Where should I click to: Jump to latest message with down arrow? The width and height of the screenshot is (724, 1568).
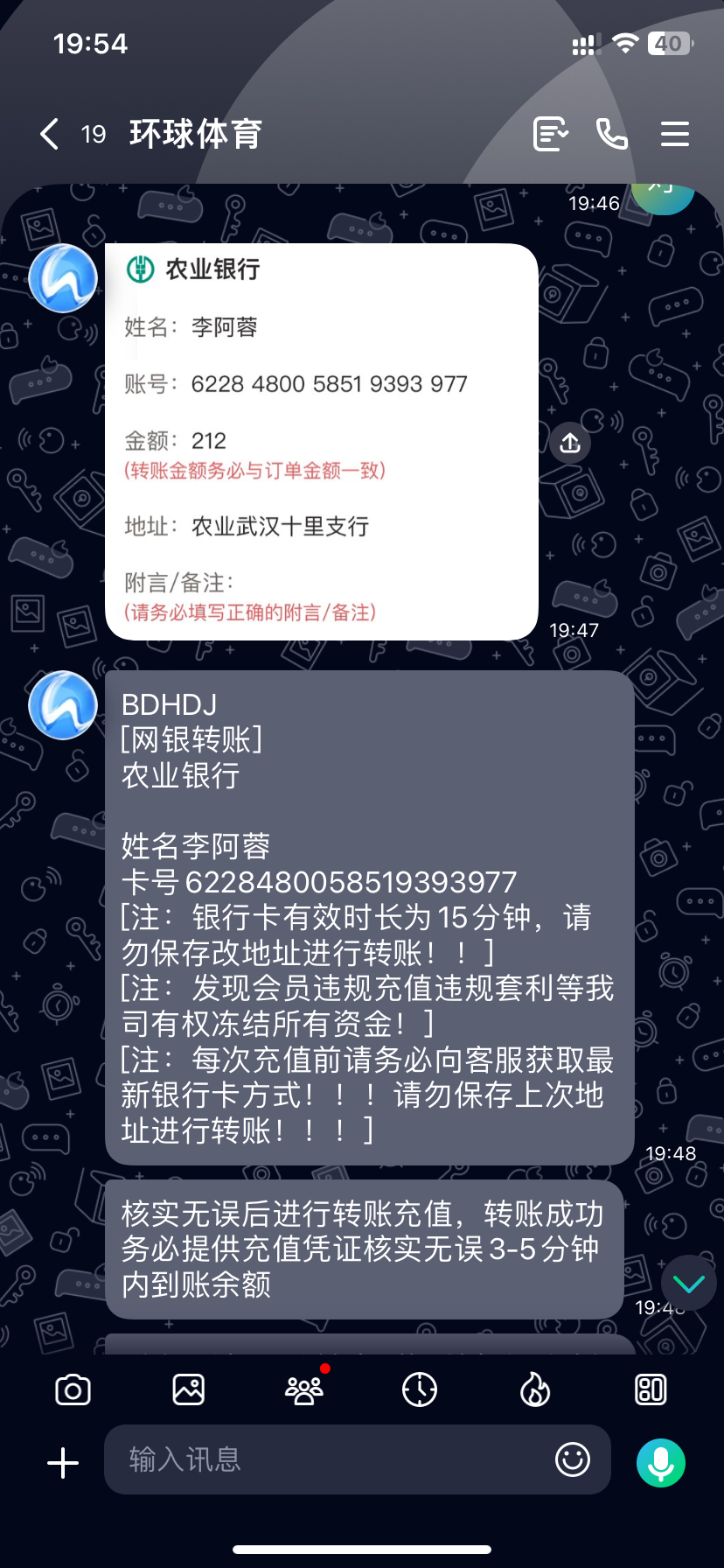tap(689, 1283)
